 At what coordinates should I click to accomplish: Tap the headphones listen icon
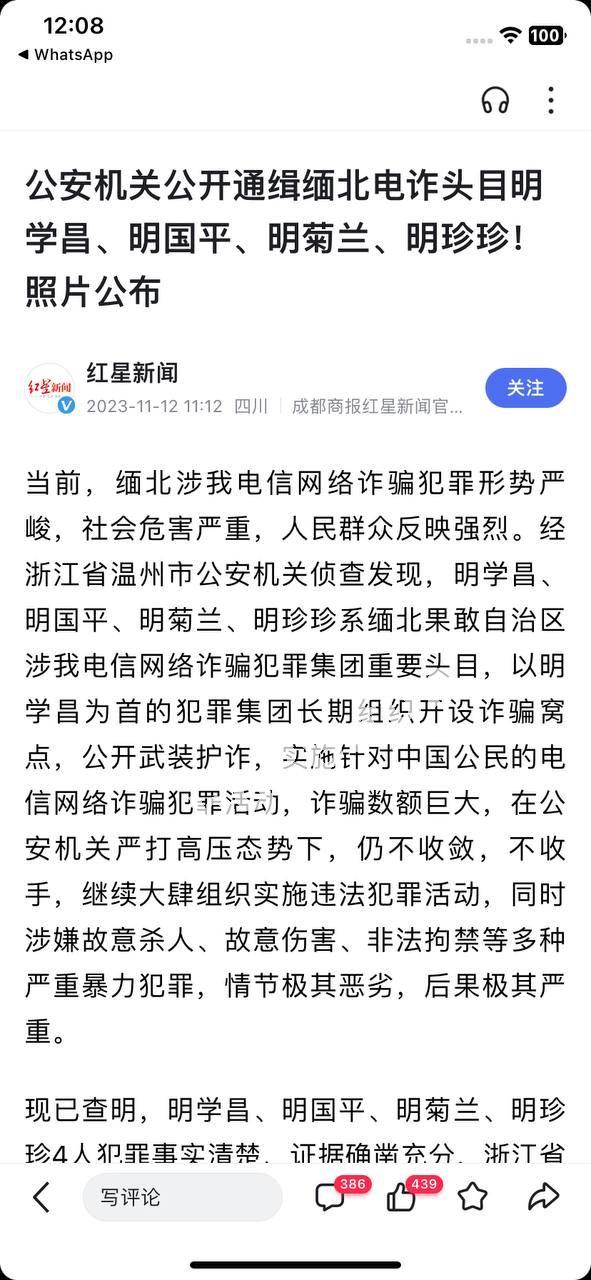coord(495,100)
